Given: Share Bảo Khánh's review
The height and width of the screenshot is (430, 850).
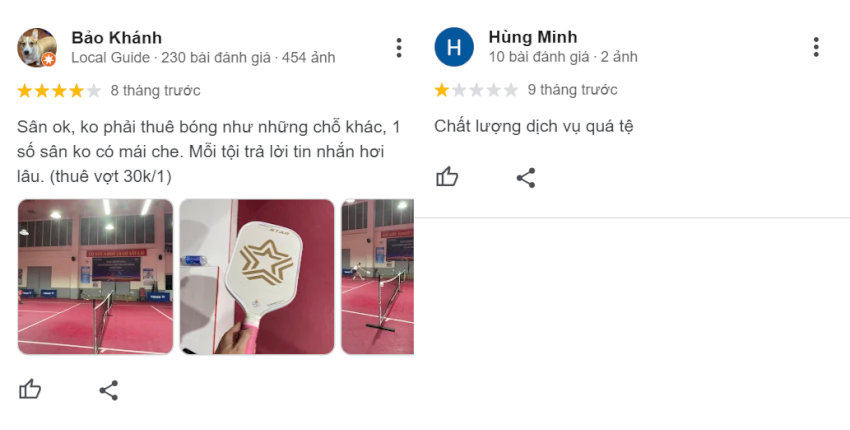Looking at the screenshot, I should click(x=109, y=389).
